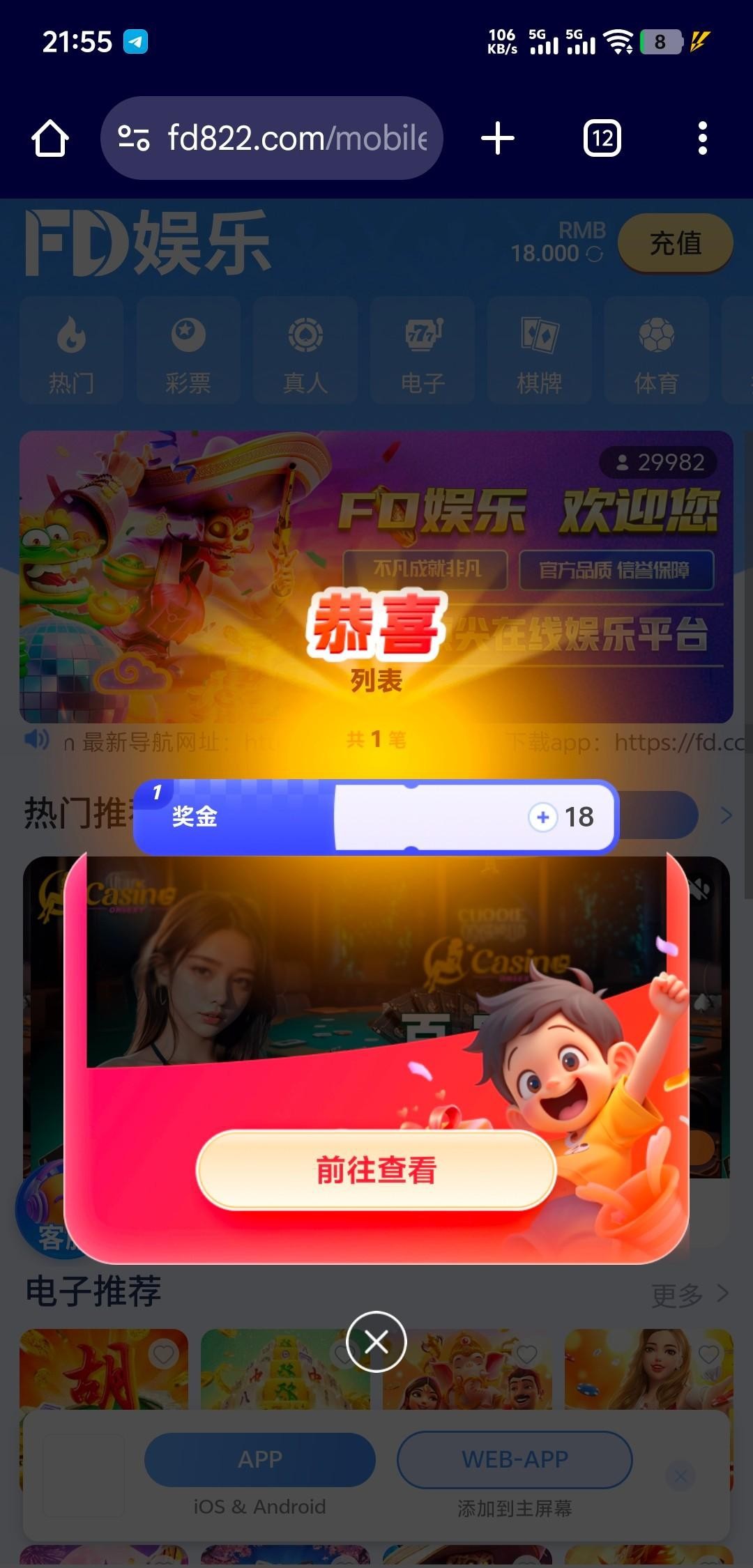Switch to the 真人 category

[x=305, y=351]
